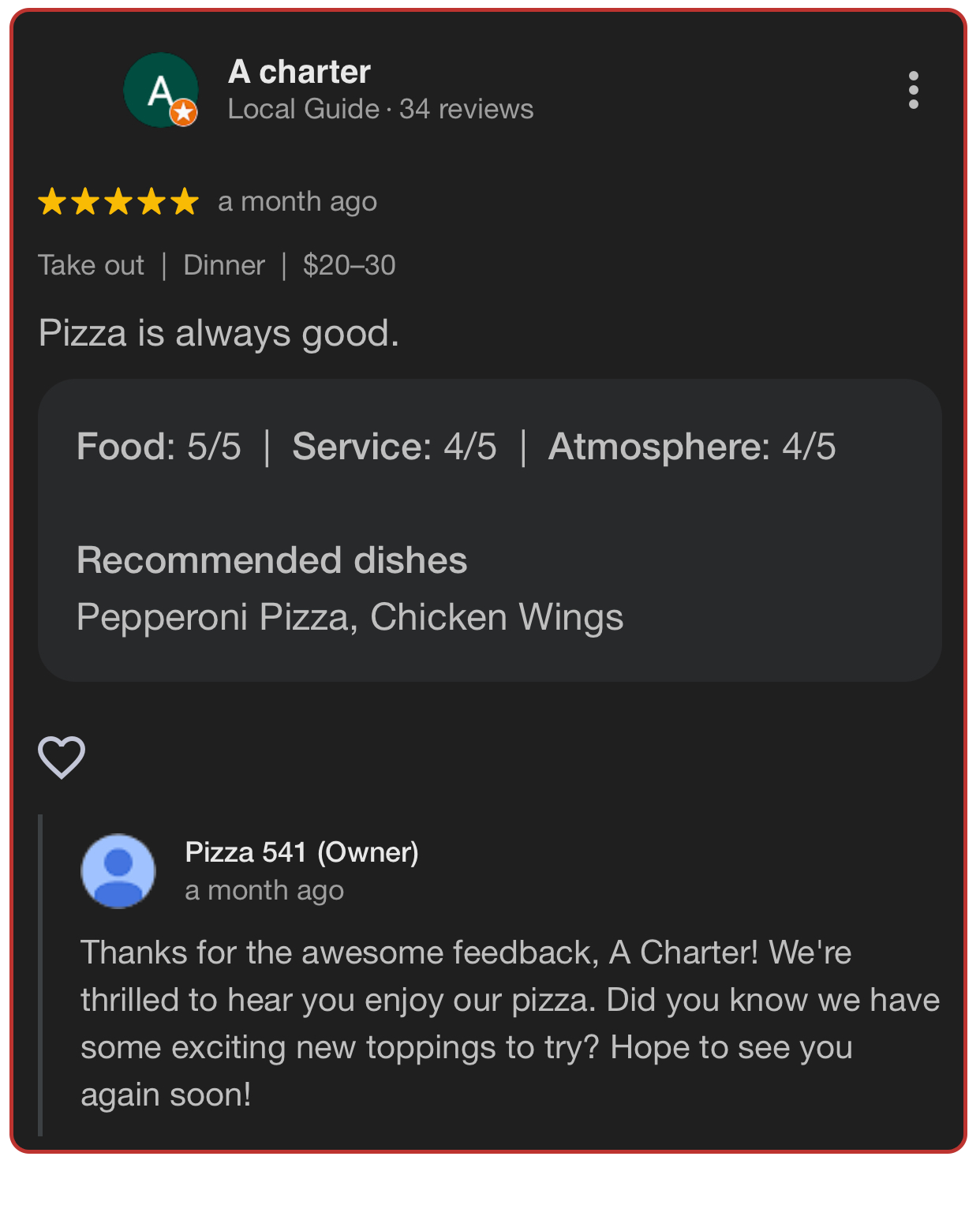Expand the Recommended dishes section
The width and height of the screenshot is (980, 1220).
271,561
